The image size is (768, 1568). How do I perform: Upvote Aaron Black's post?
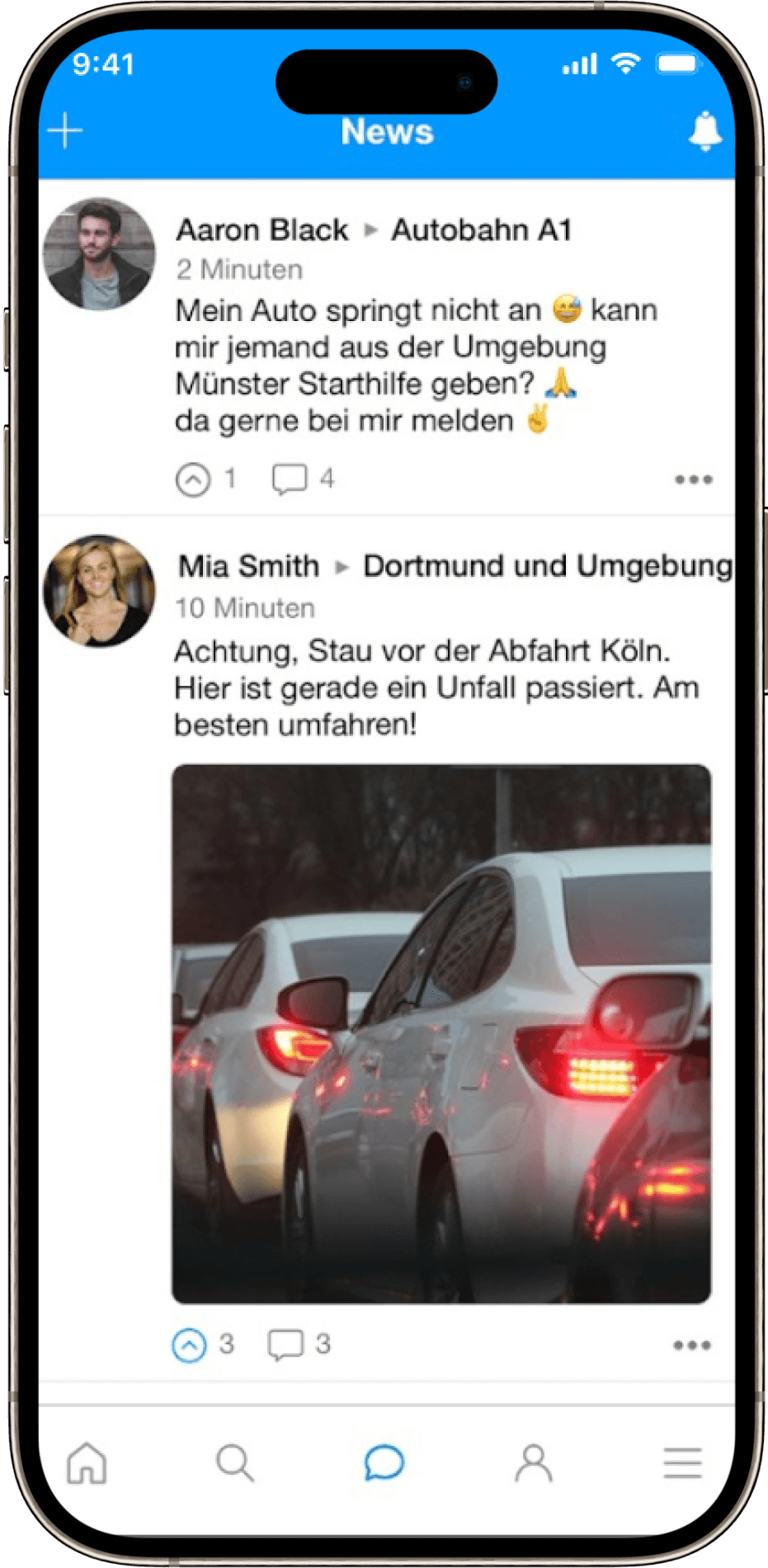[x=193, y=479]
